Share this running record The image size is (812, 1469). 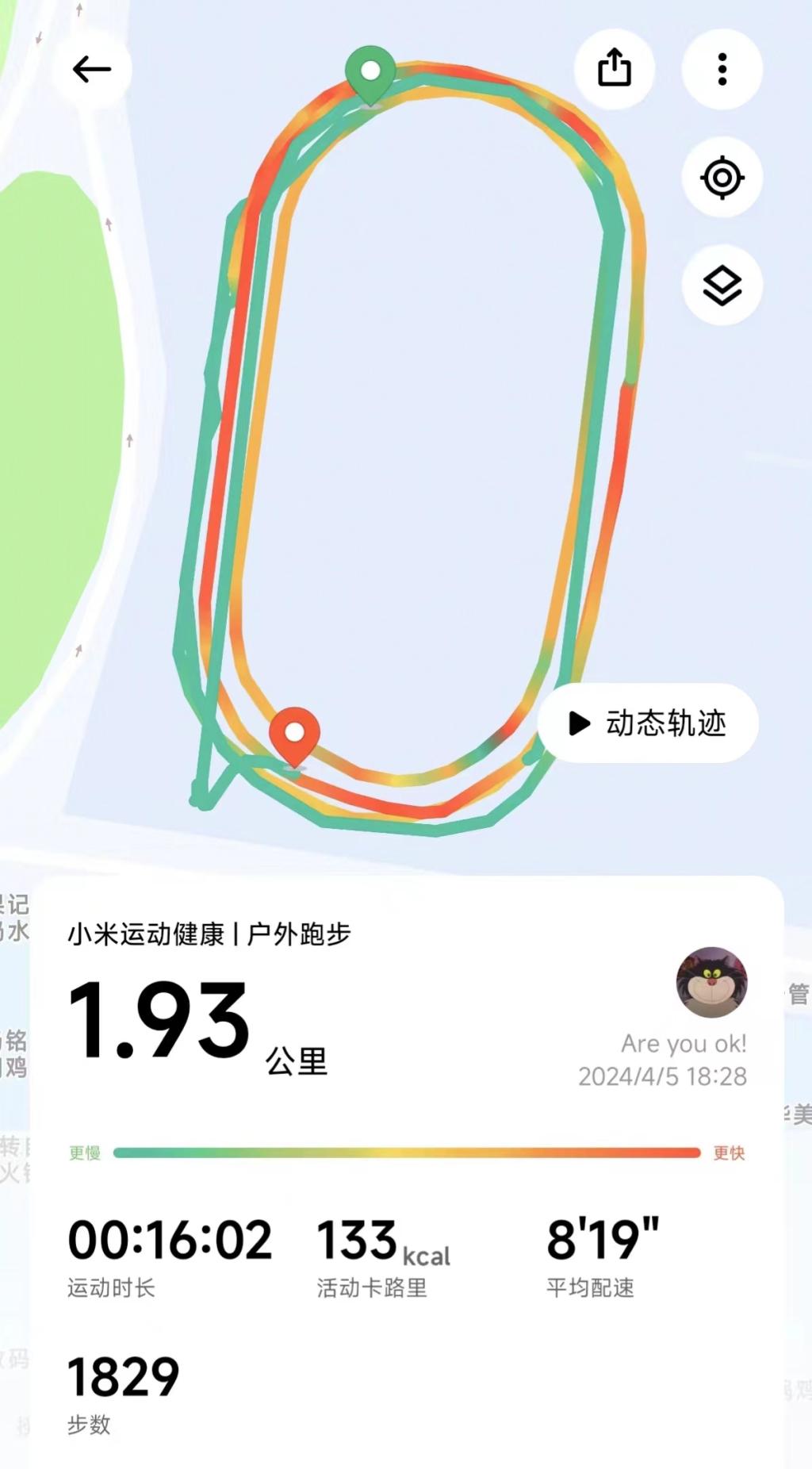click(x=614, y=68)
